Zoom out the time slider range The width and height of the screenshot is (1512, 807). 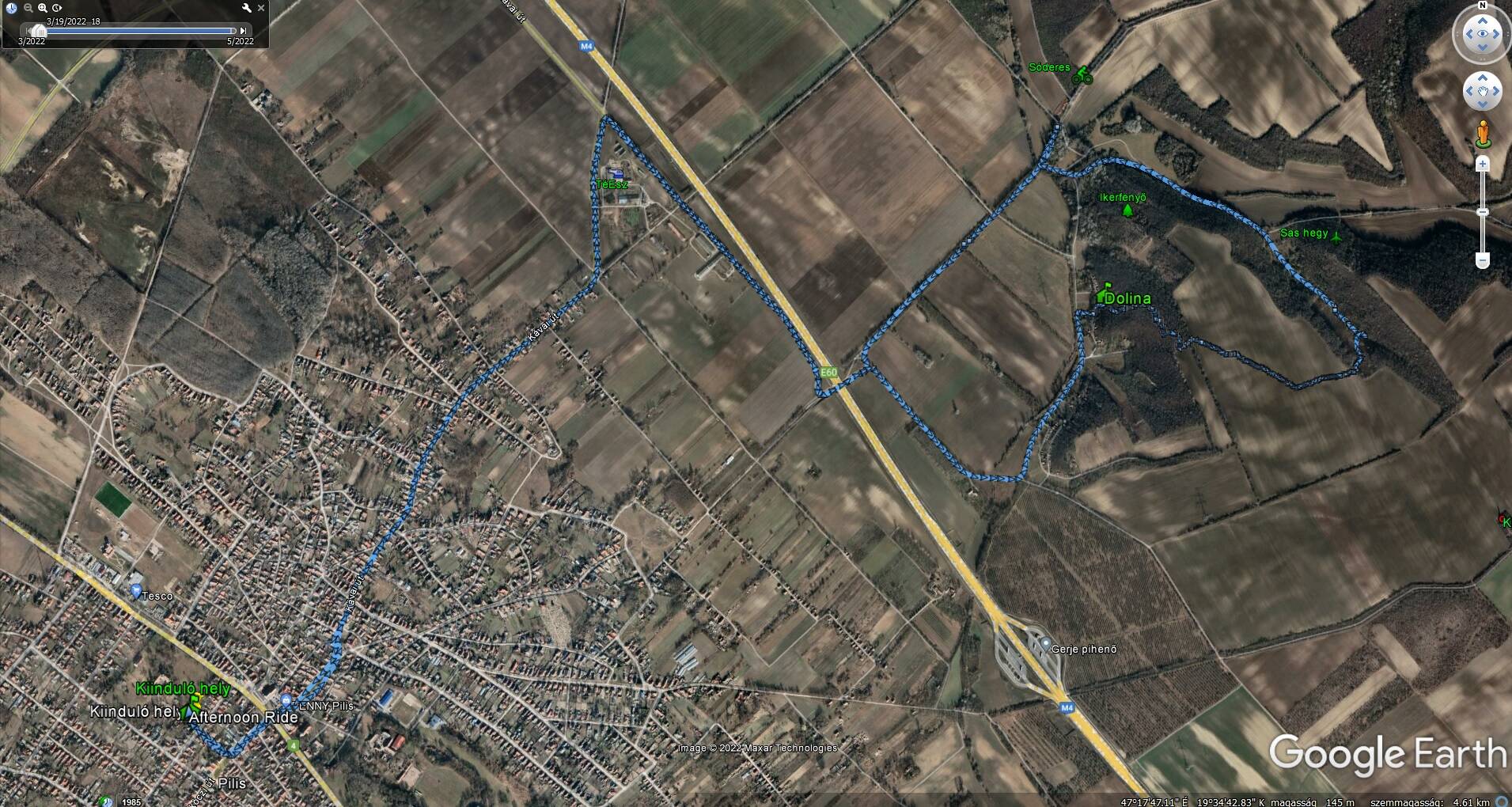click(x=28, y=8)
